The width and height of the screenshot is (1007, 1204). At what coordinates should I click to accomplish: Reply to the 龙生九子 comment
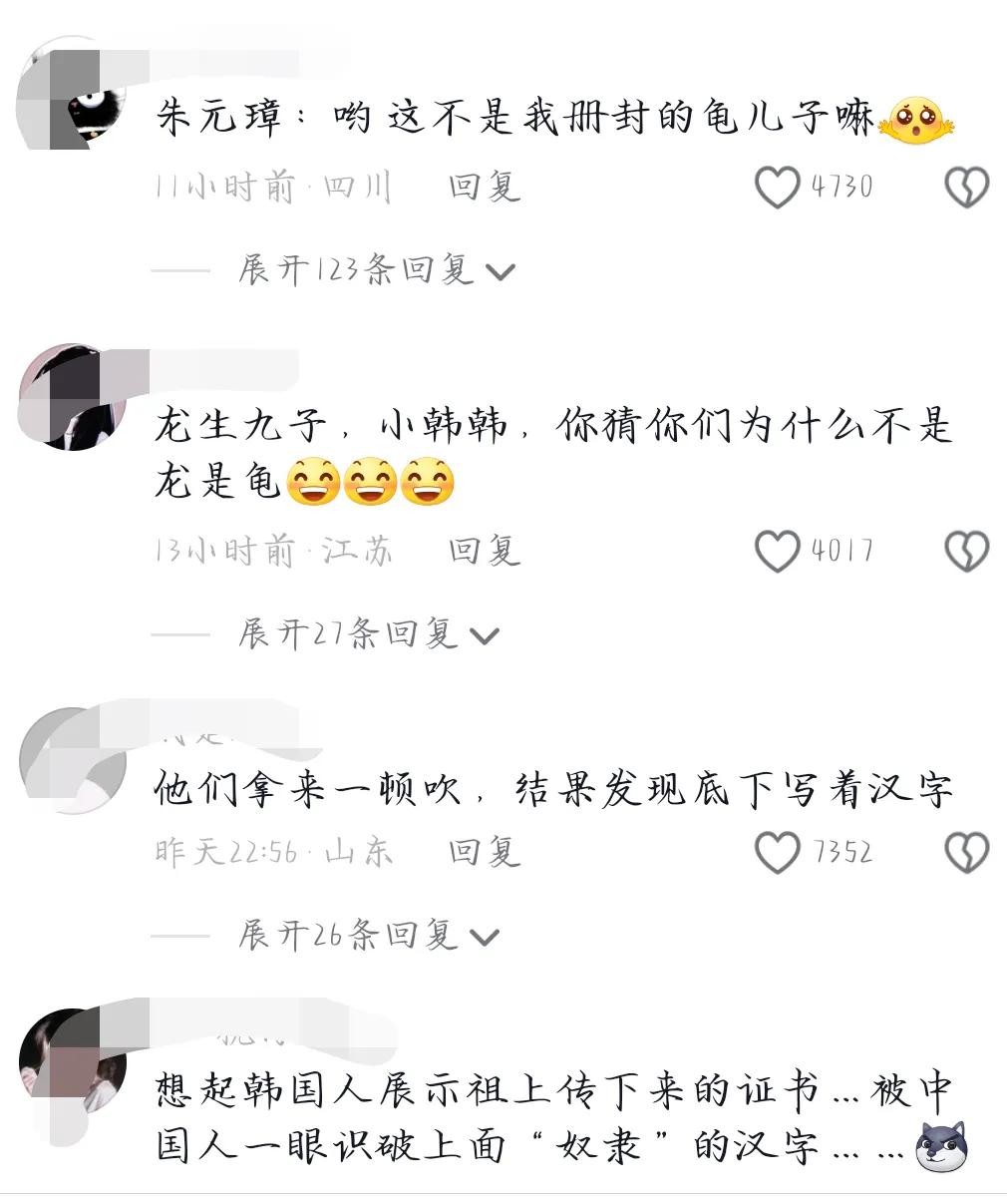tap(485, 552)
